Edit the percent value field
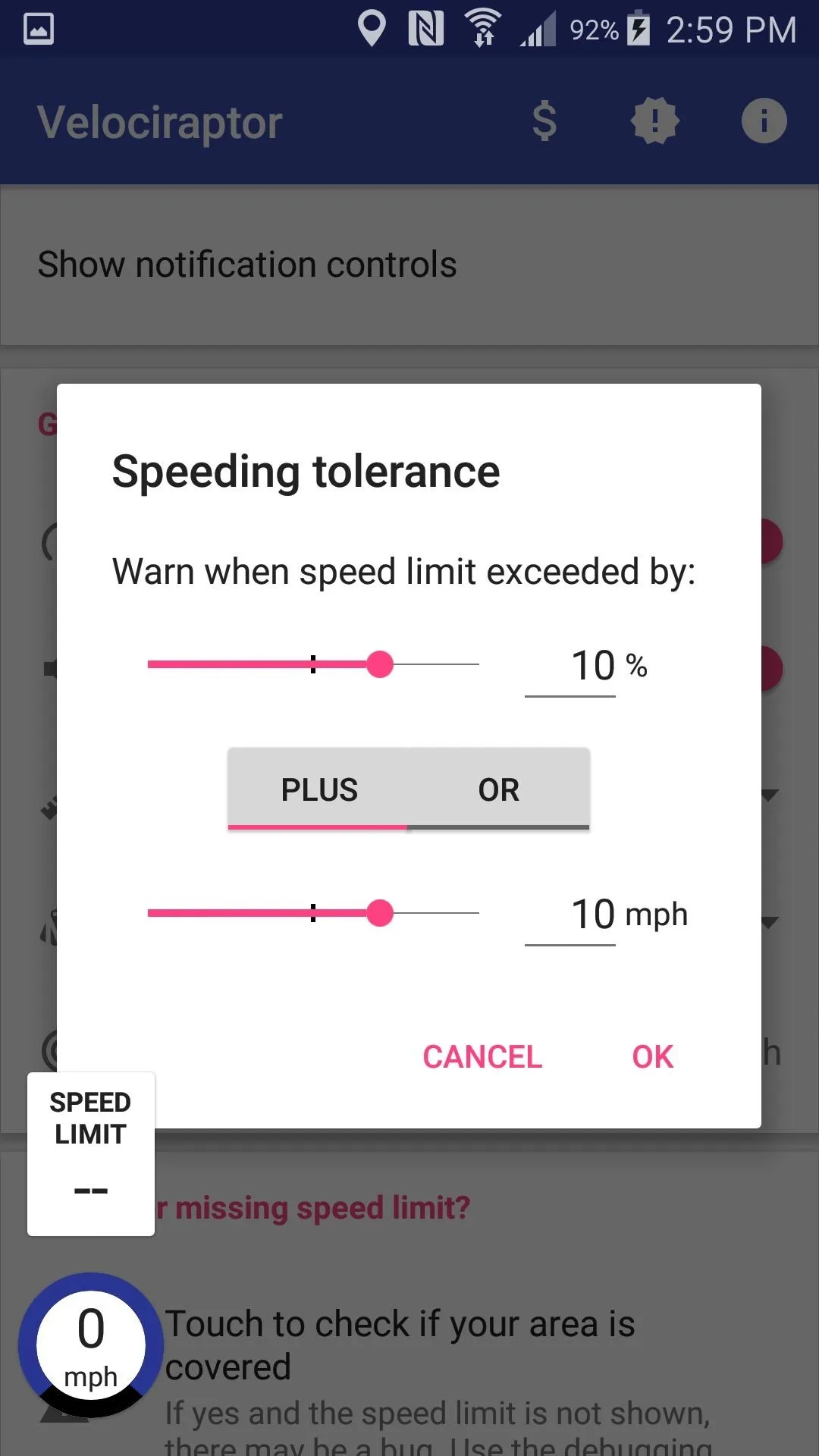819x1456 pixels. [x=570, y=666]
